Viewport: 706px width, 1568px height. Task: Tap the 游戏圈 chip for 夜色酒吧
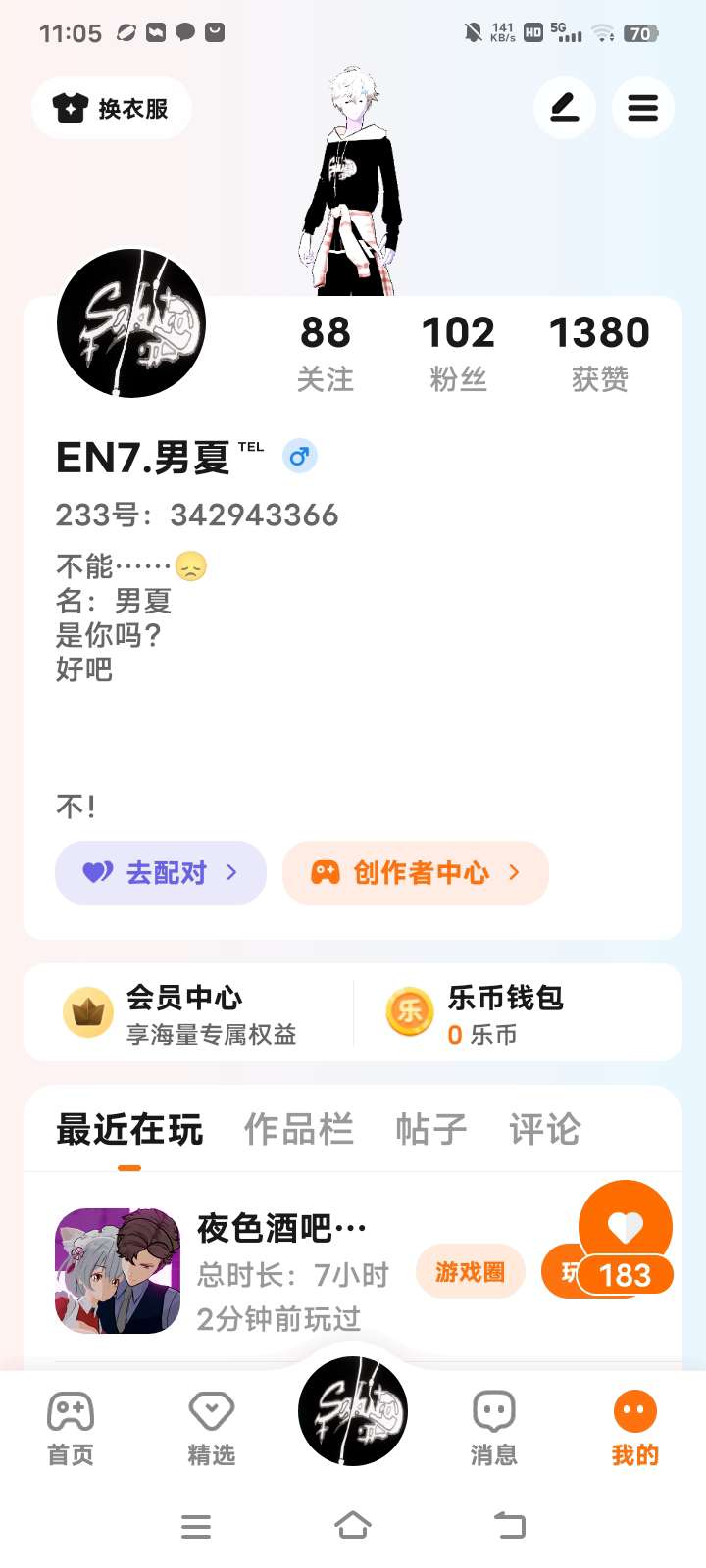click(471, 1272)
